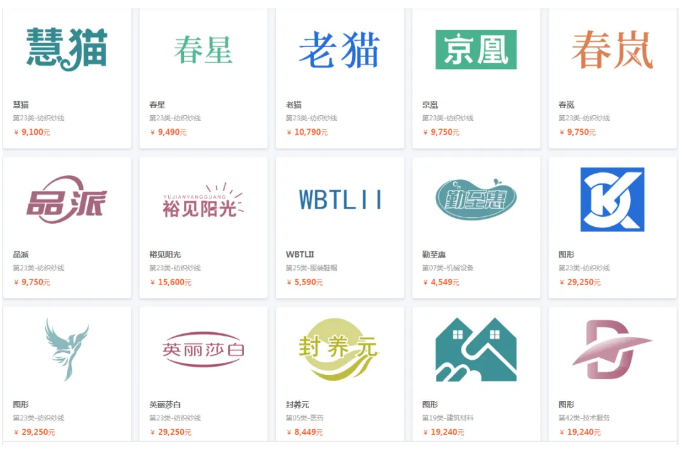Screen dimensions: 682x450
Task: Open the pink D logo 技术服务 card
Action: click(612, 374)
